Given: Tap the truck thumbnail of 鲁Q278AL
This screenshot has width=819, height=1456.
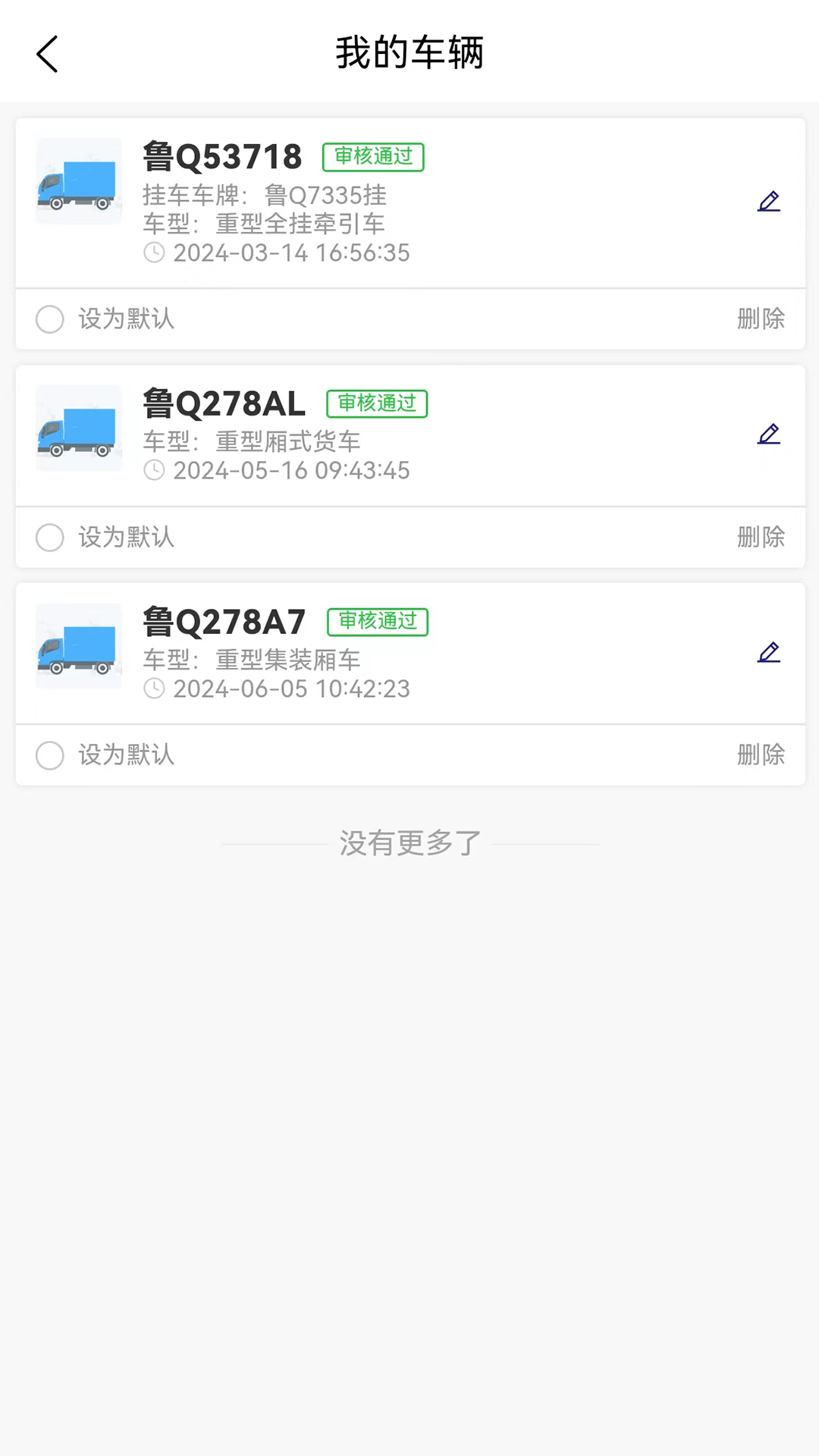Looking at the screenshot, I should click(78, 428).
